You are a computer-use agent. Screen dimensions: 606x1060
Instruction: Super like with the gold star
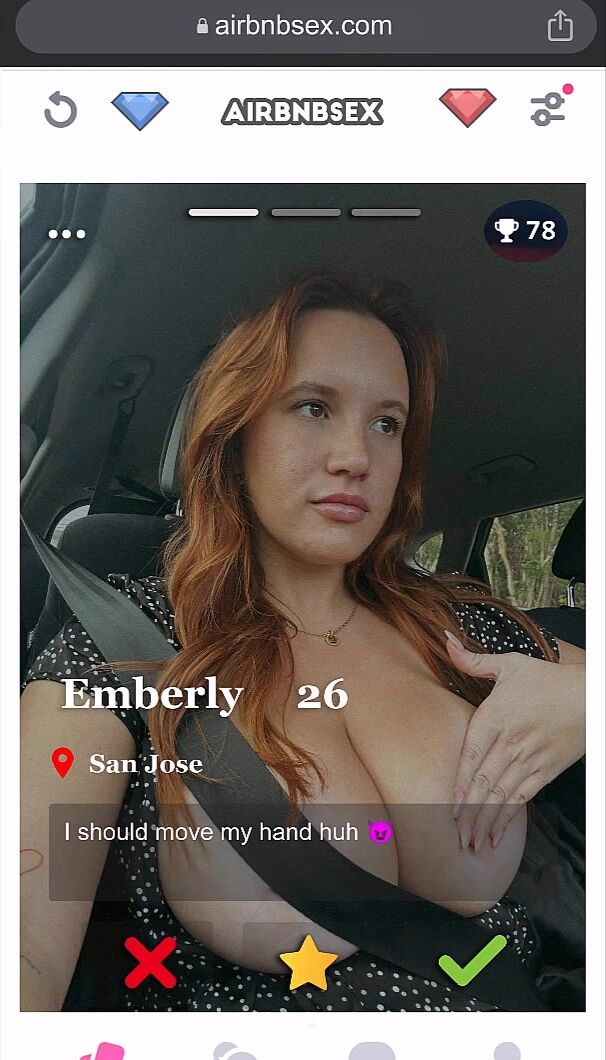click(308, 962)
